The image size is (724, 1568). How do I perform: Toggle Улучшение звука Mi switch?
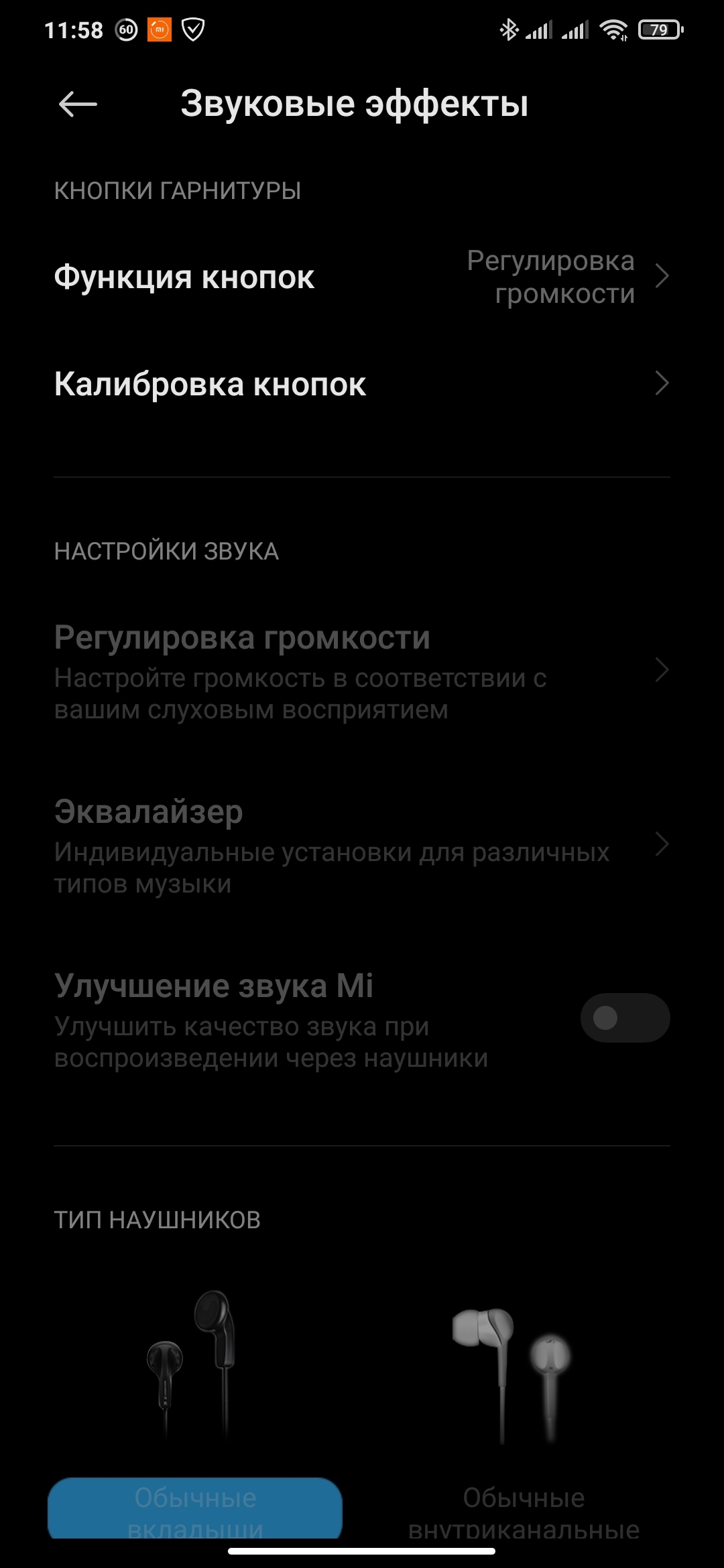tap(624, 1018)
